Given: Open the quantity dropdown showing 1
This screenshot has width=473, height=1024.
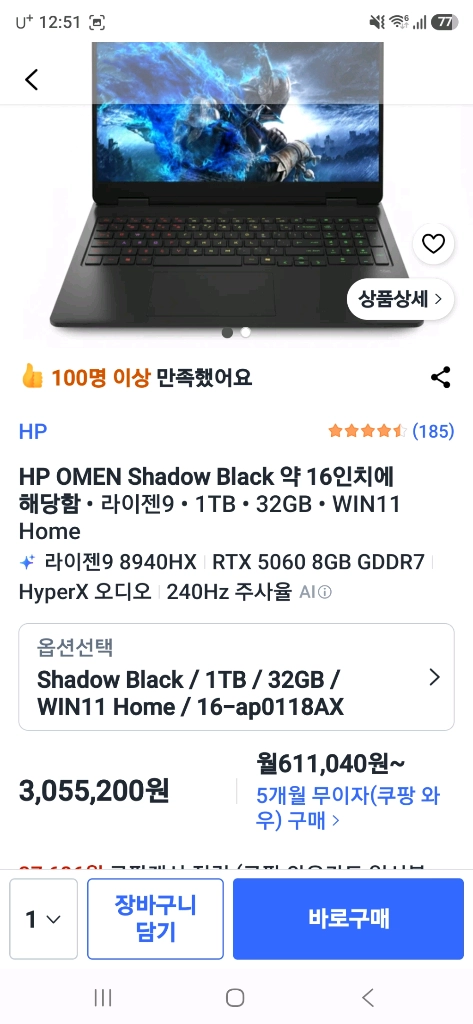Looking at the screenshot, I should [43, 919].
